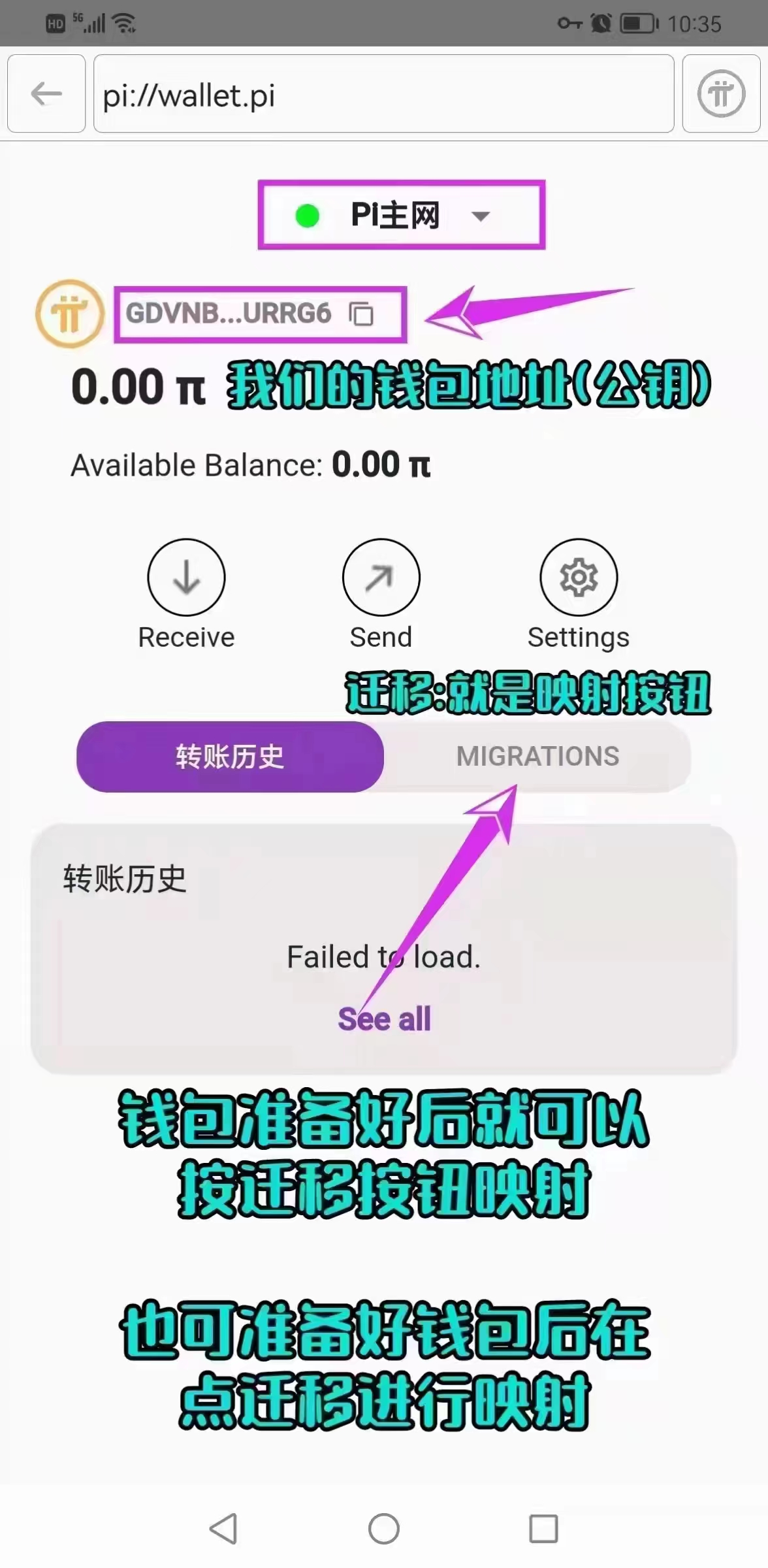This screenshot has height=1568, width=768.
Task: Expand the network selector arrow
Action: [x=480, y=218]
